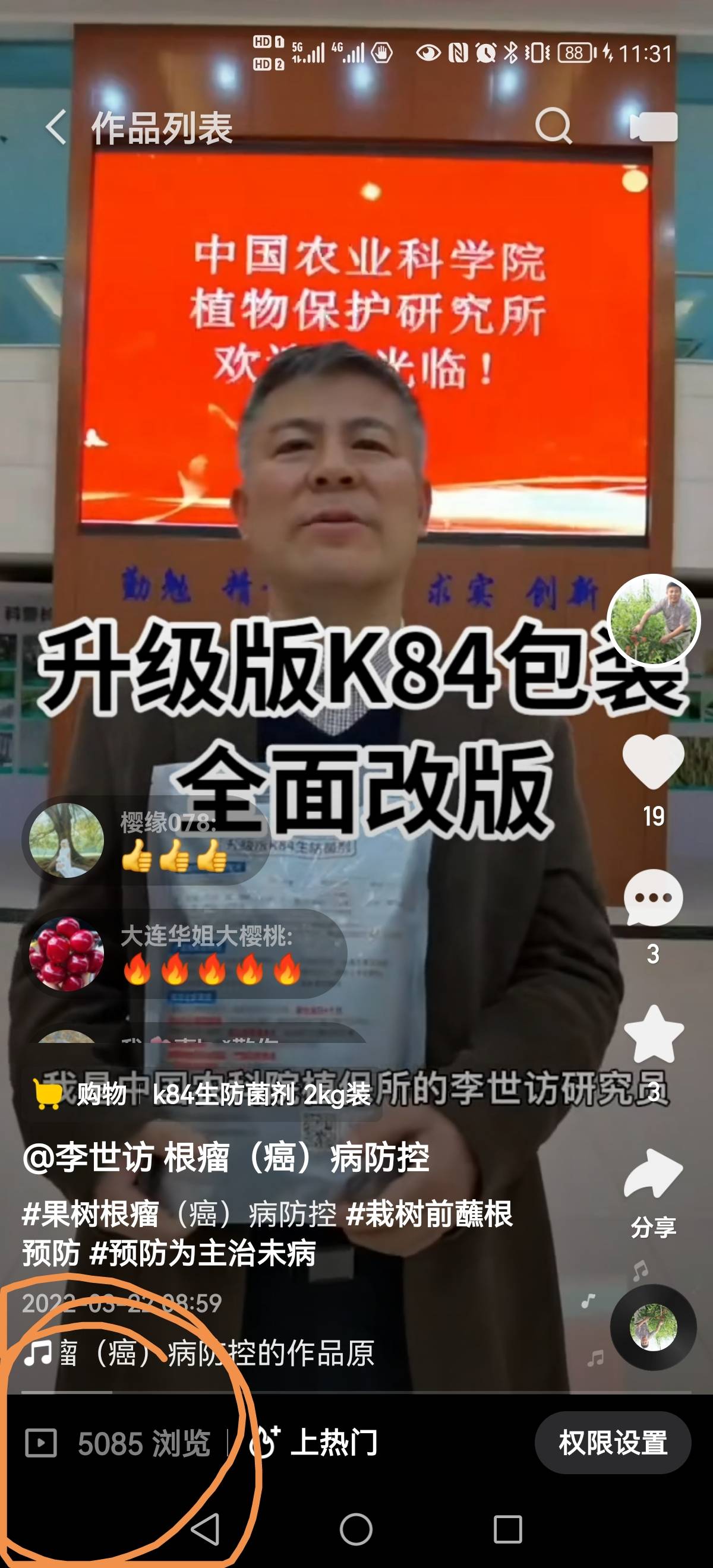This screenshot has height=1568, width=713.
Task: Open the recent apps square button
Action: click(508, 1529)
